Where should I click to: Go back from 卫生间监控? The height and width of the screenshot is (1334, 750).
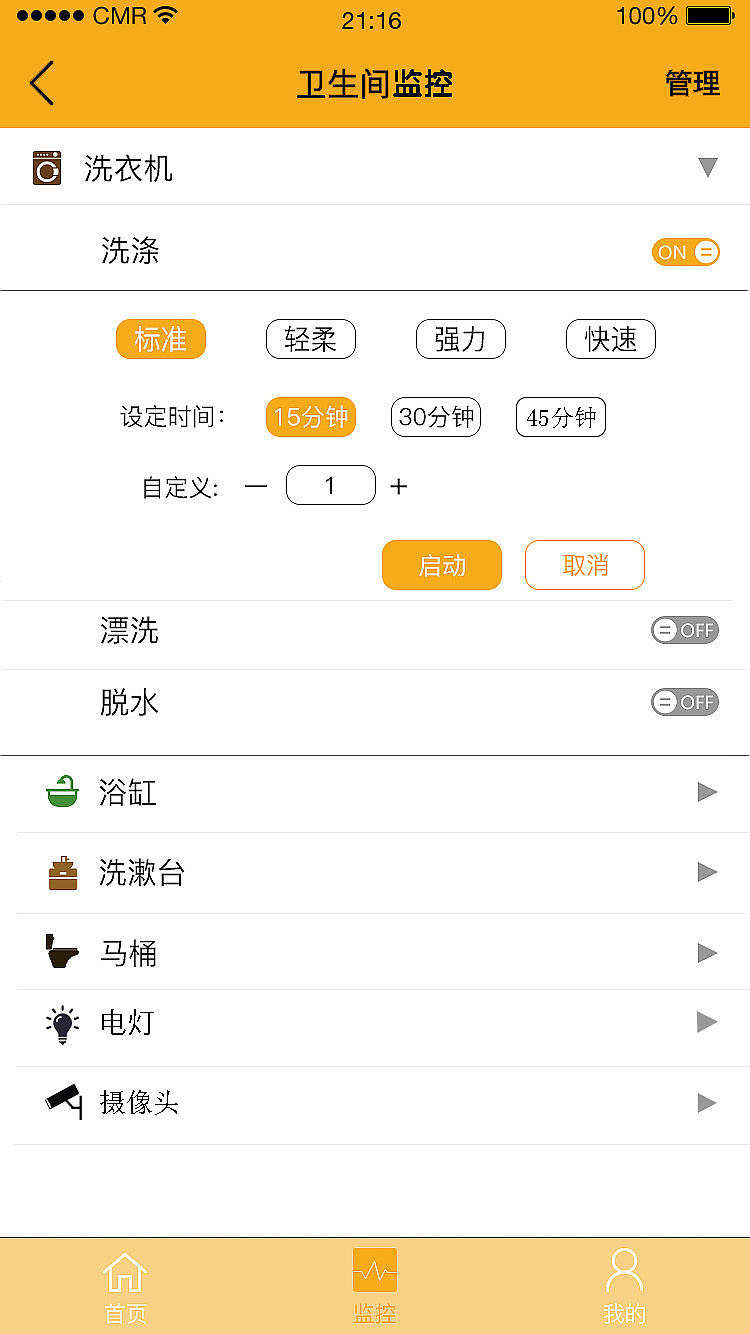pyautogui.click(x=42, y=83)
